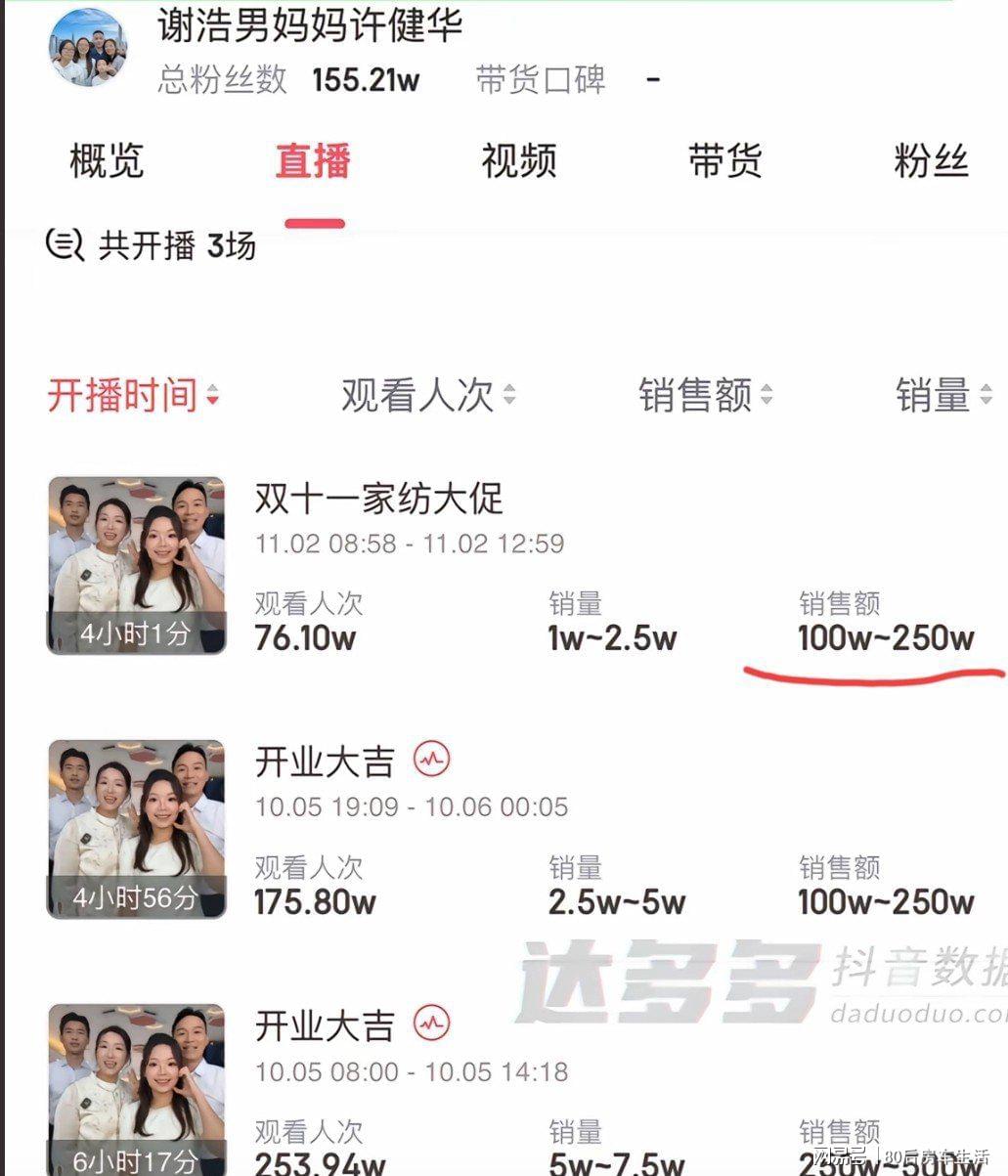Sort the list by 销量
Viewport: 1008px width, 1176px height.
pyautogui.click(x=943, y=396)
